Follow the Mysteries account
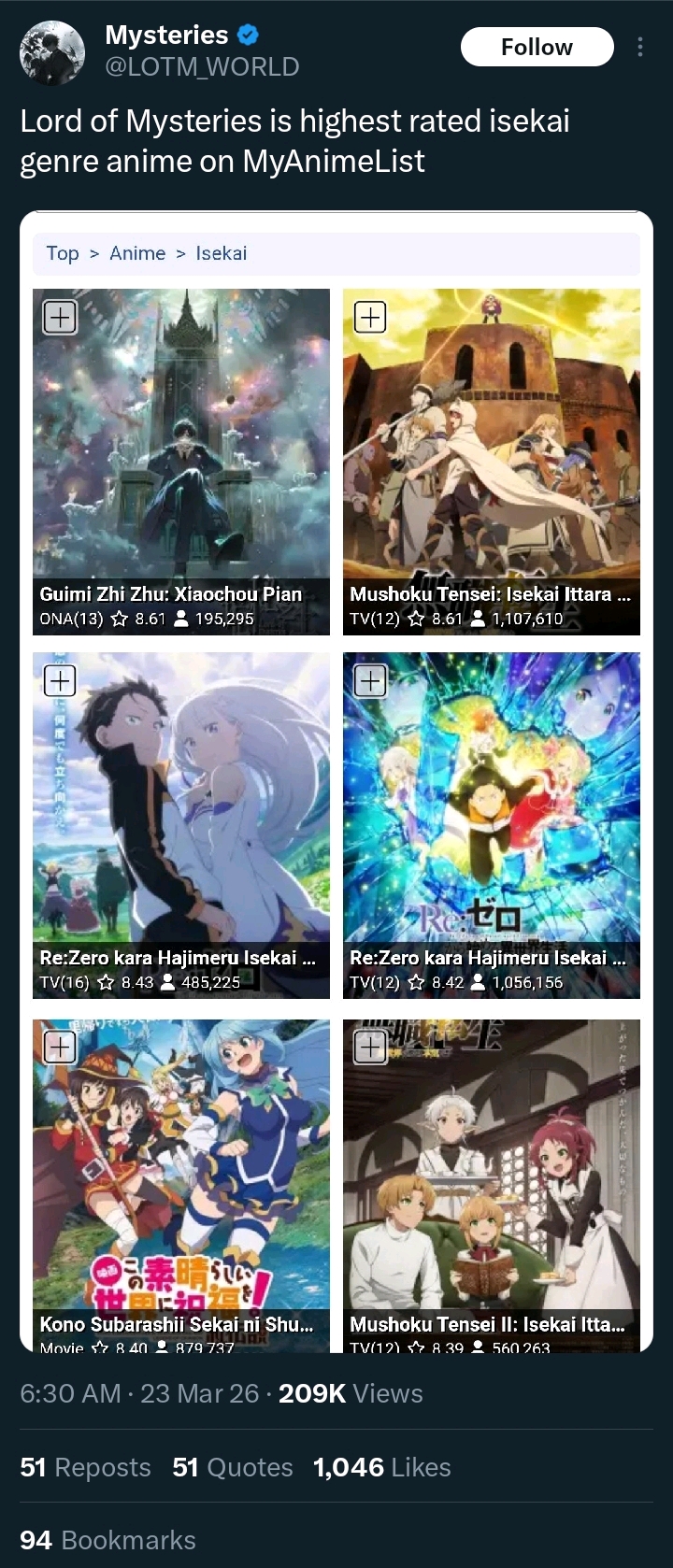 tap(537, 47)
